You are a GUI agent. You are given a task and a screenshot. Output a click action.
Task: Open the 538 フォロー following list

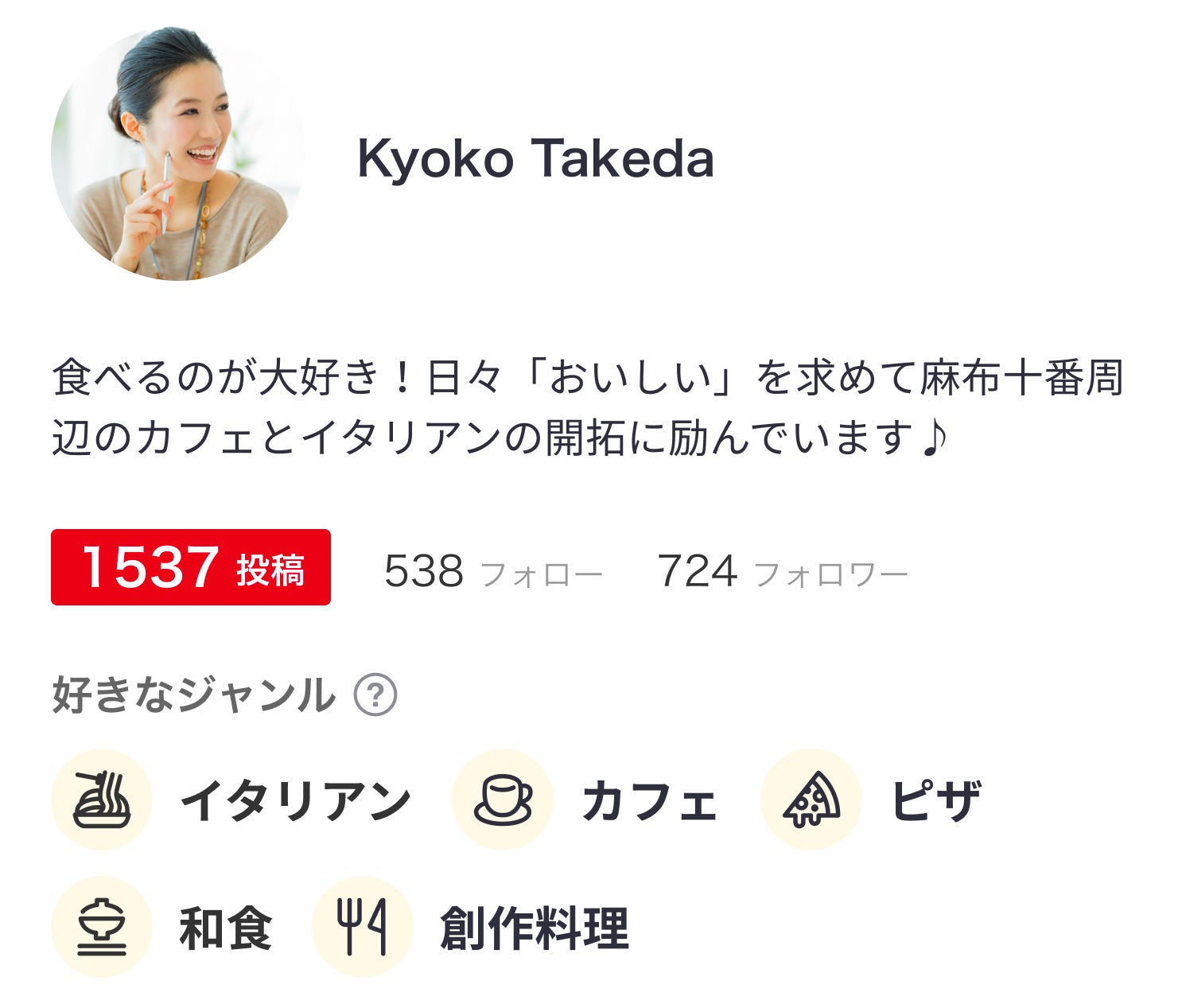493,571
